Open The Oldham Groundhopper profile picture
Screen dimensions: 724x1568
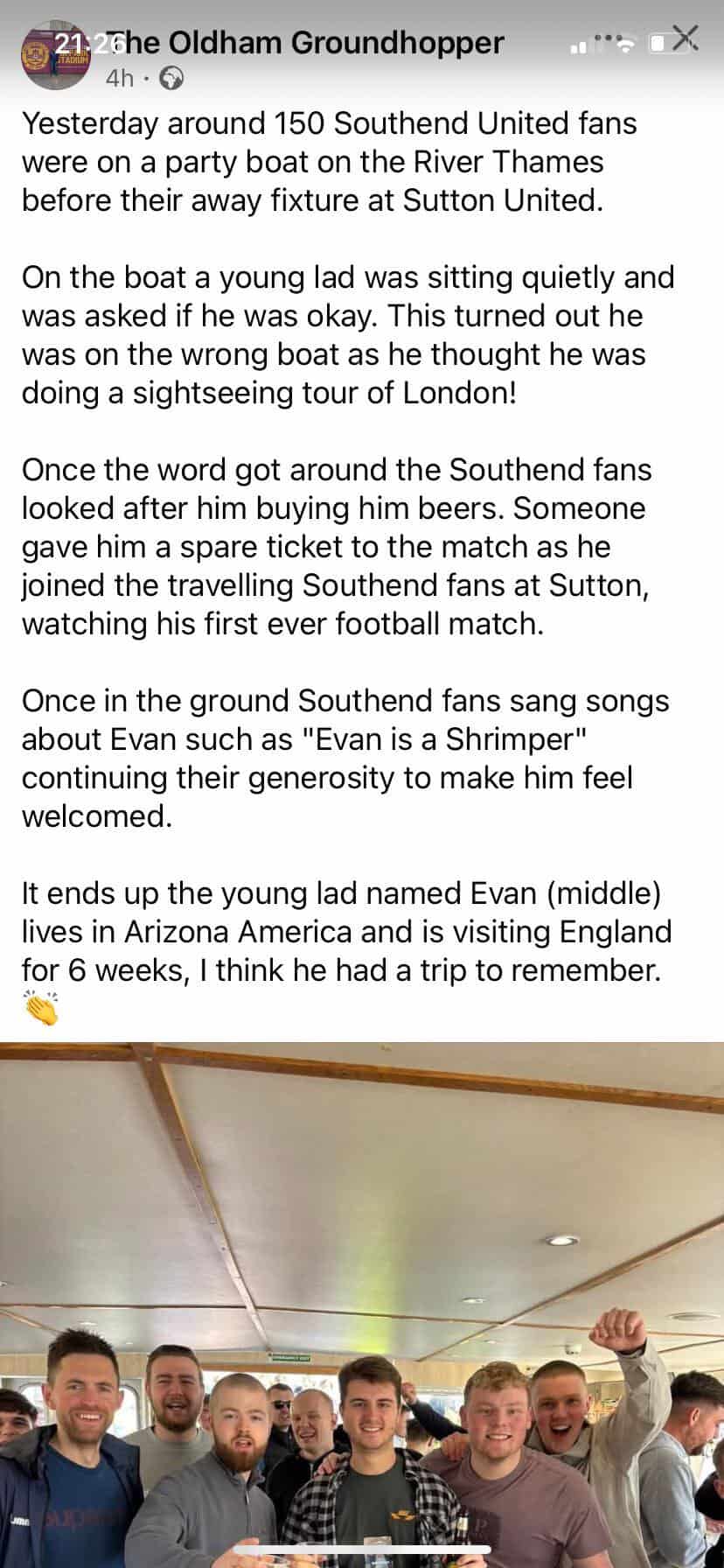(54, 56)
